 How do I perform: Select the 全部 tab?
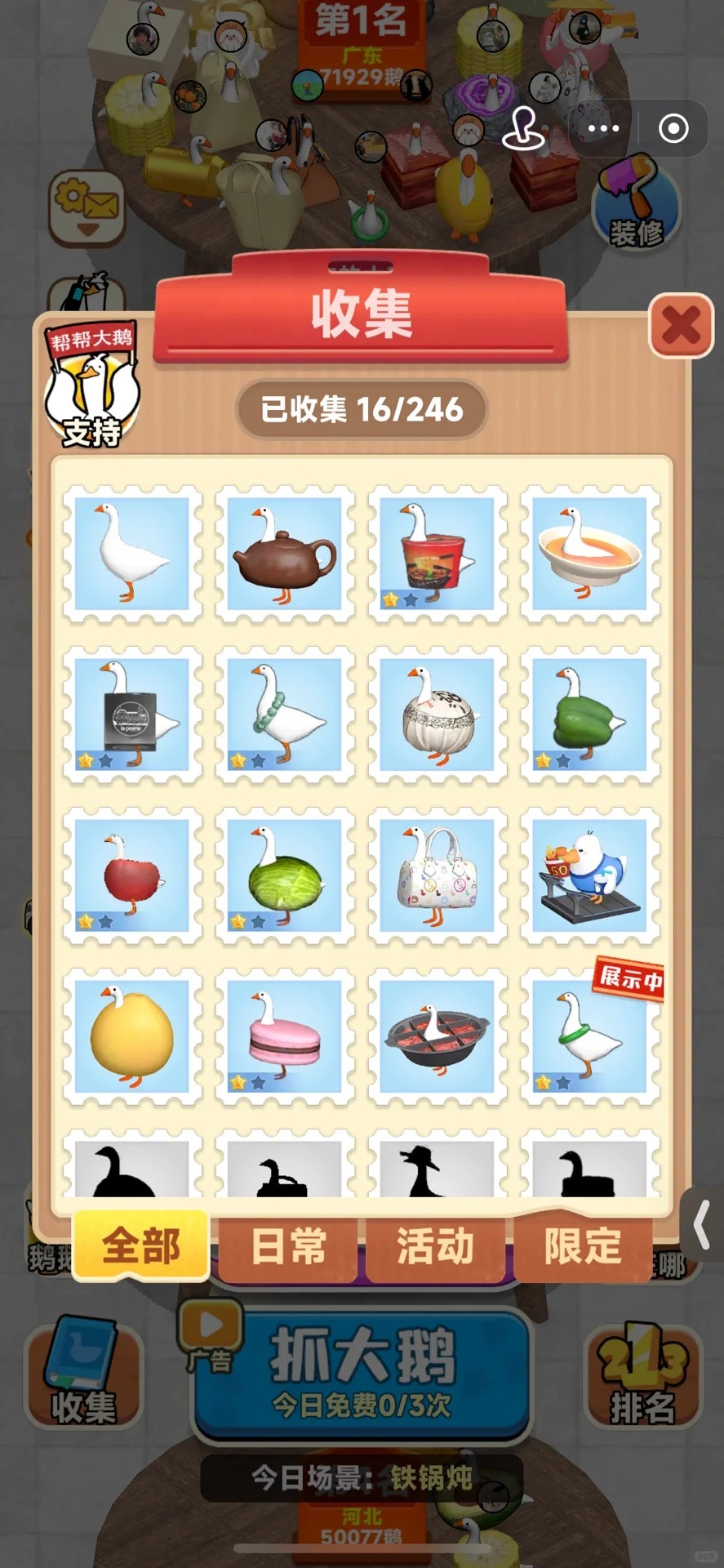click(x=141, y=1246)
